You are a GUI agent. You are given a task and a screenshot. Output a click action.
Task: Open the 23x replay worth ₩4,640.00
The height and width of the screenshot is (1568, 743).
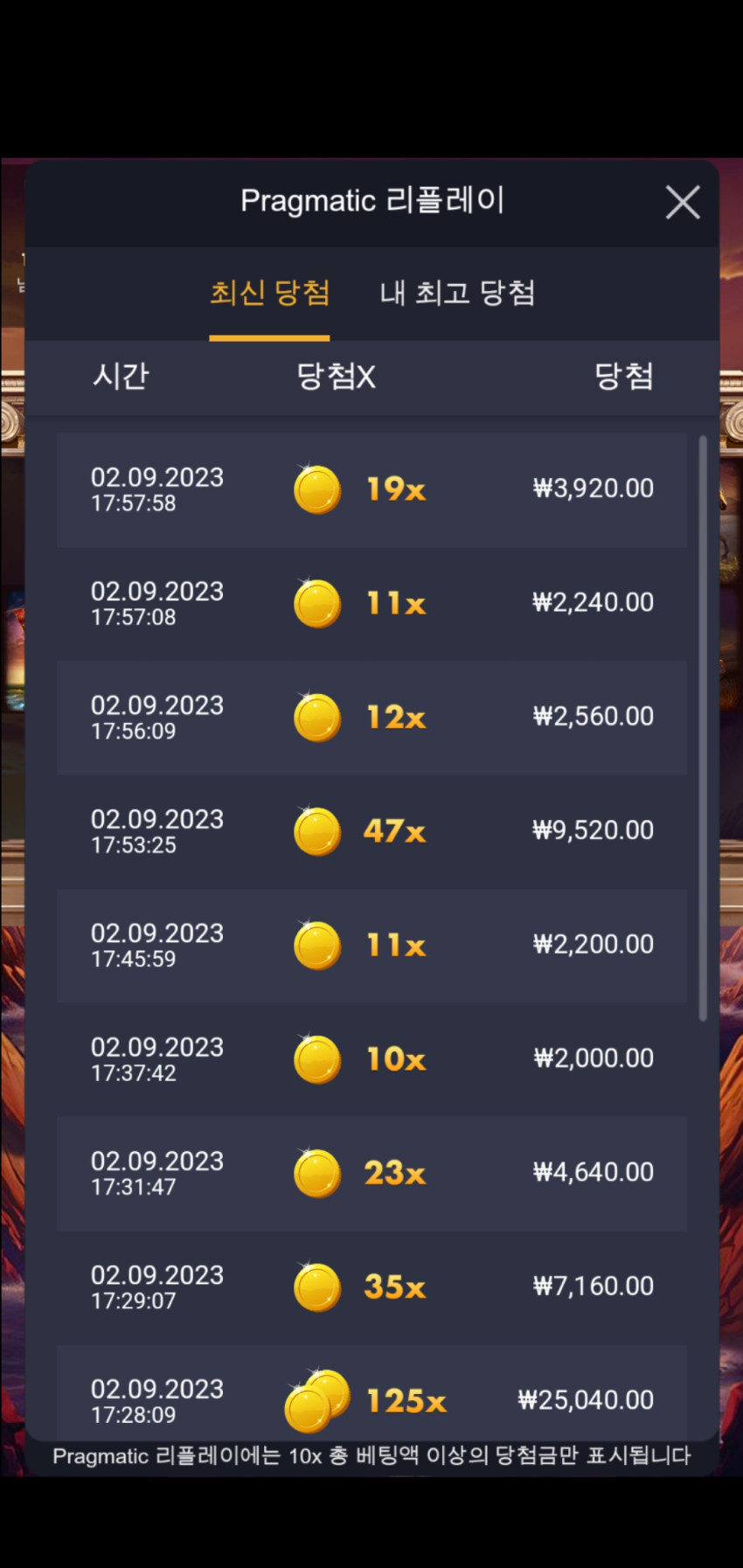pos(371,1173)
